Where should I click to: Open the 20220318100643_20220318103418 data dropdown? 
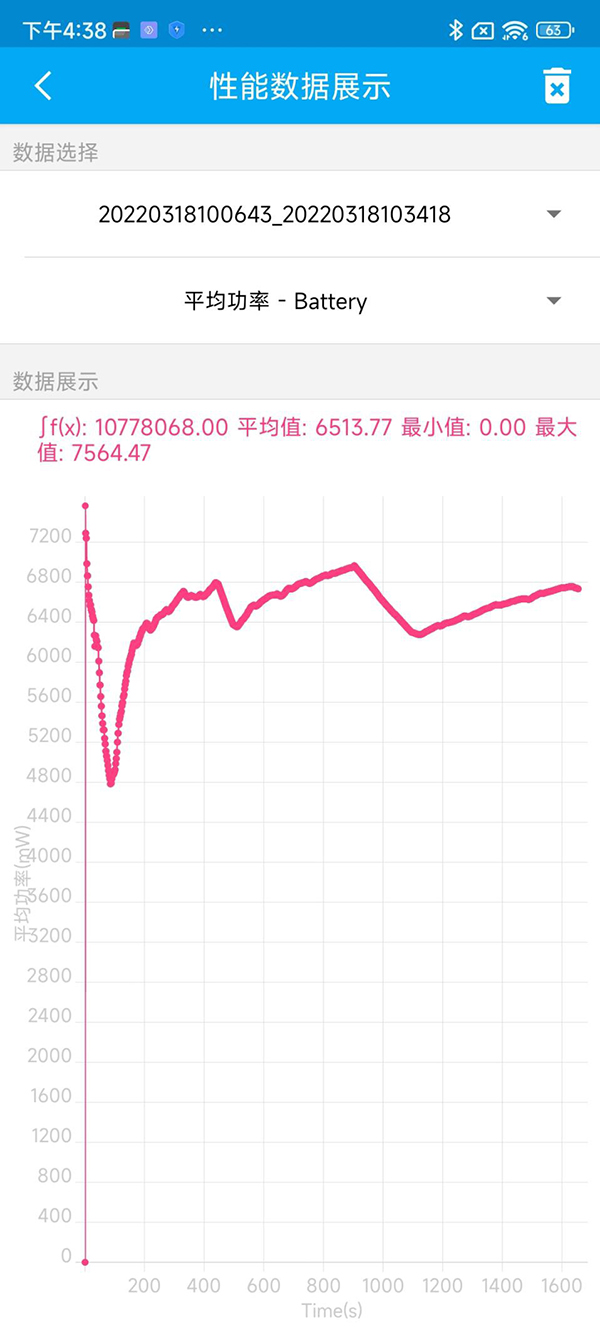pyautogui.click(x=300, y=214)
